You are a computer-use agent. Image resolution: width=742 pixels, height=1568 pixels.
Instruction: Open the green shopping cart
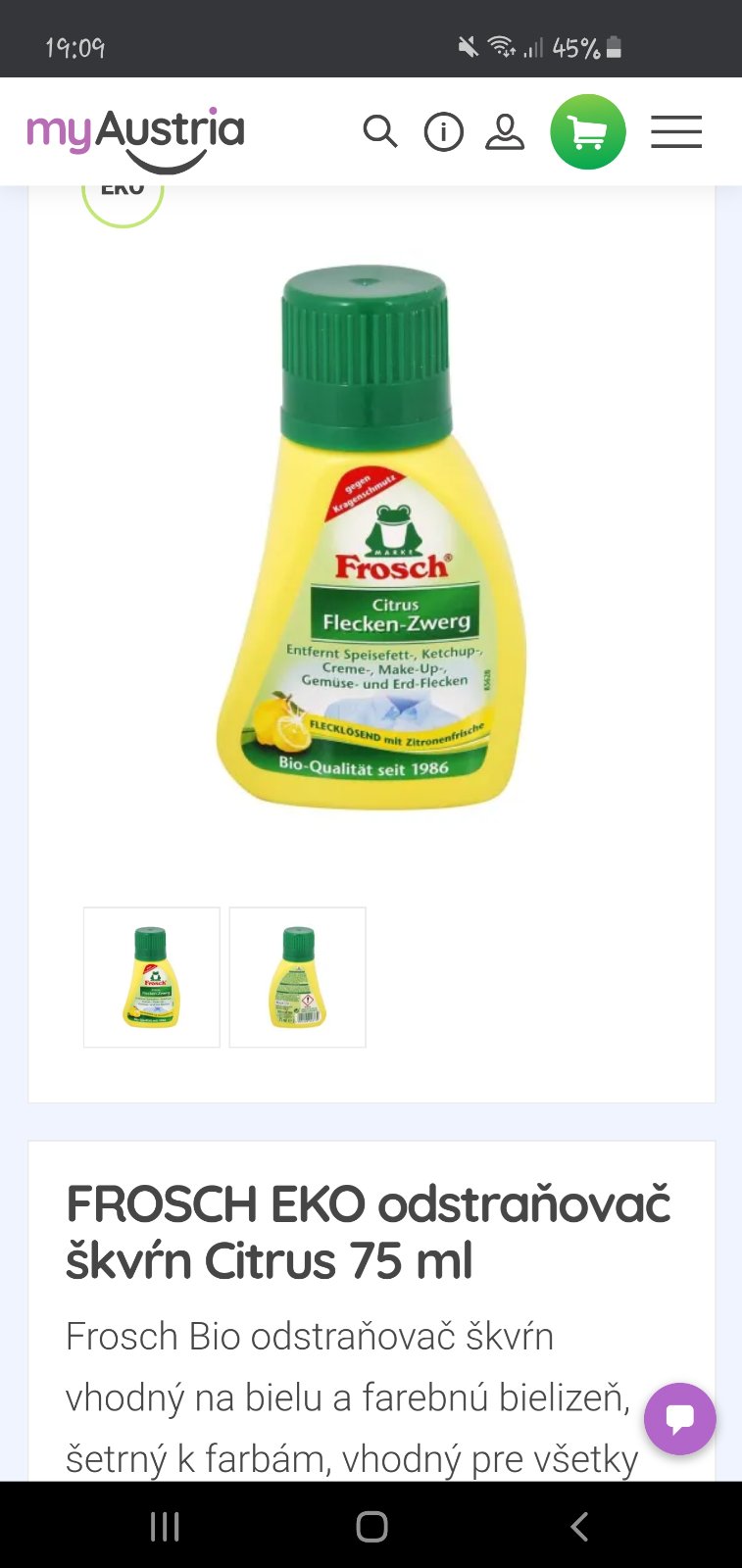click(x=588, y=131)
